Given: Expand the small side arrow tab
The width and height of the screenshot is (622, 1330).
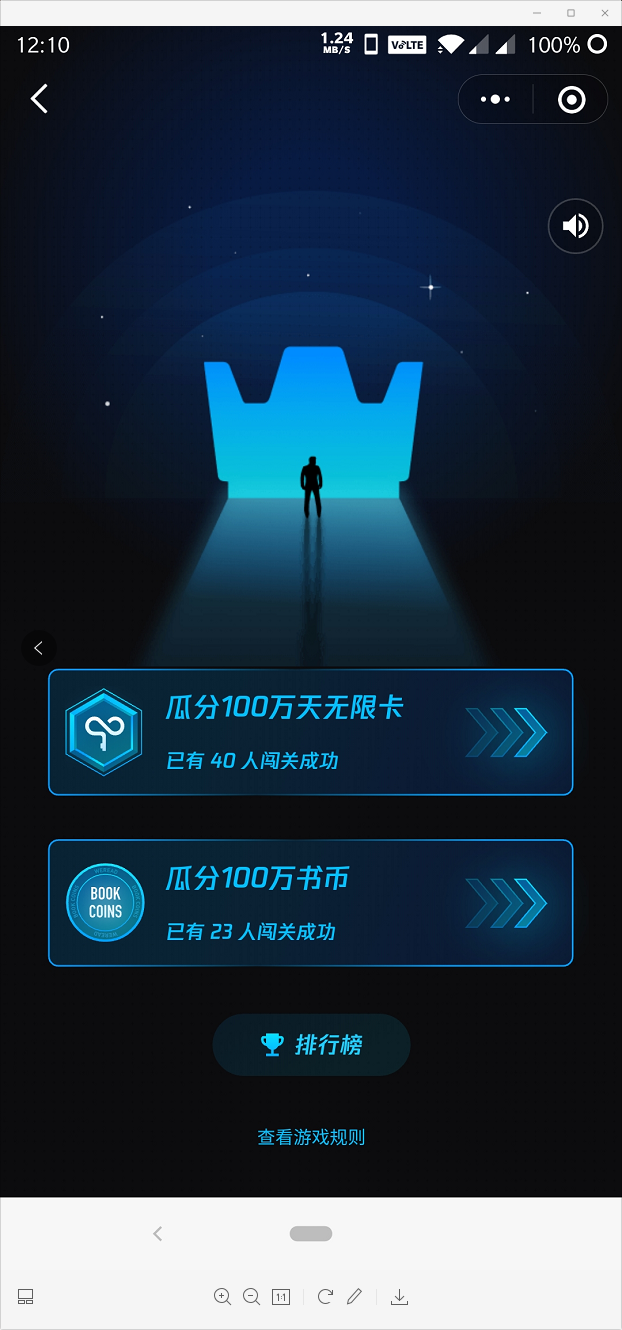Looking at the screenshot, I should tap(38, 648).
